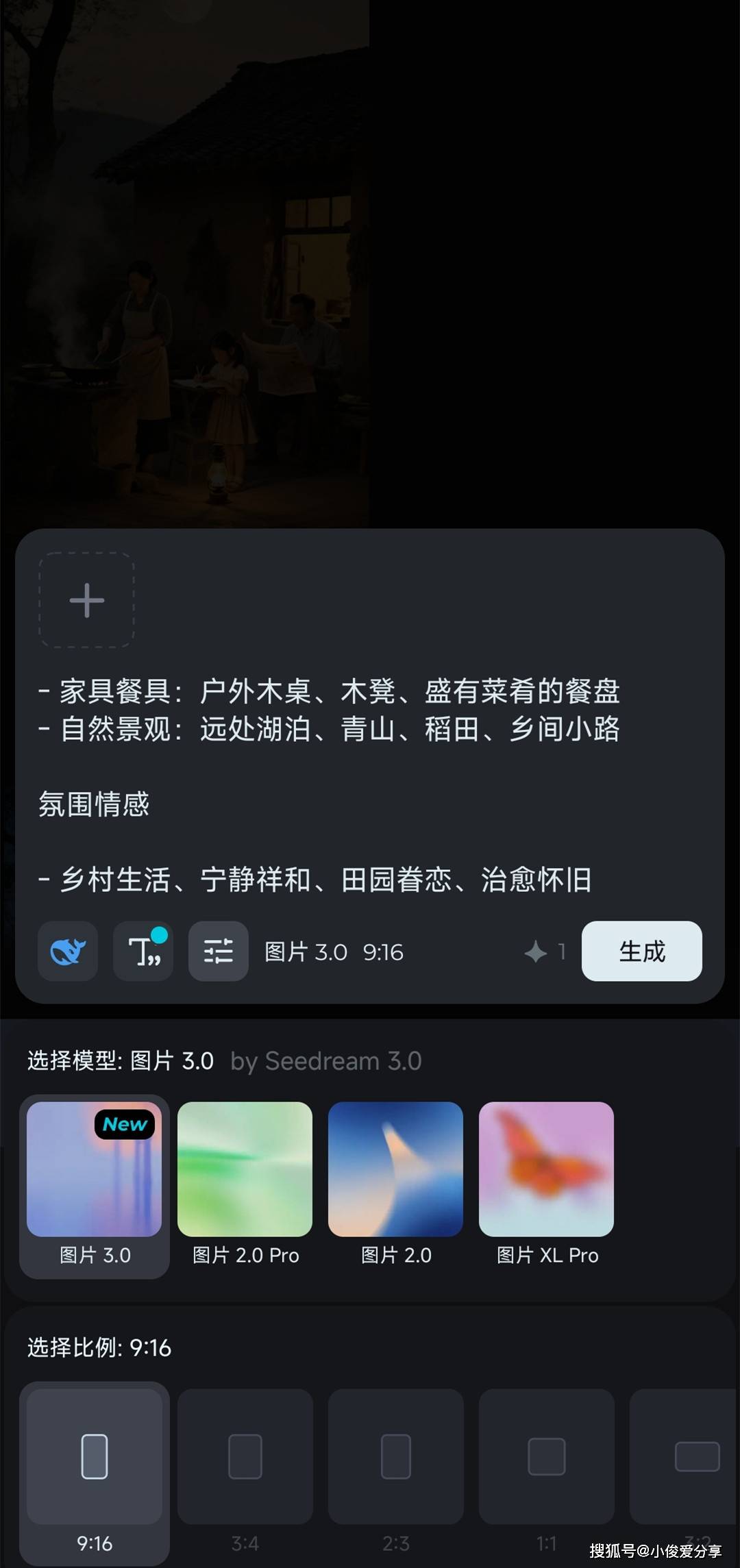Add a reference image with the plus box
Screen dimensions: 740x1568
tap(86, 600)
